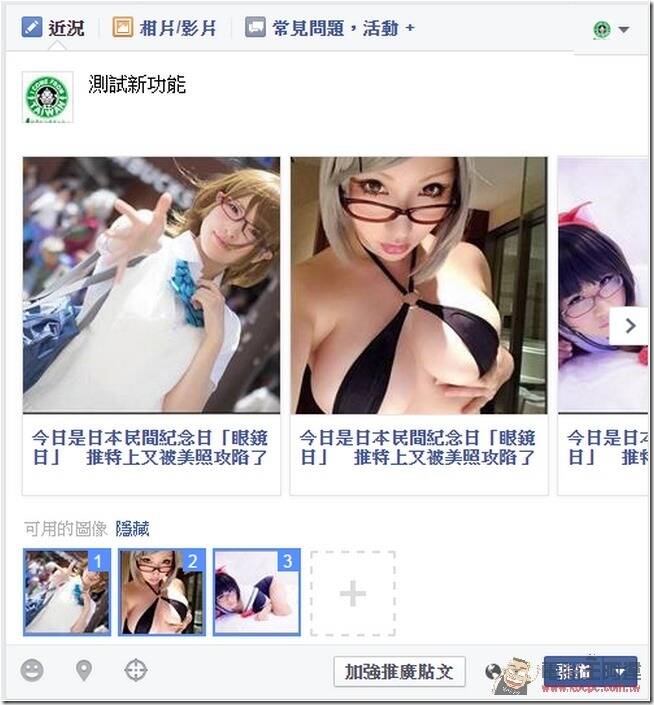This screenshot has height=705, width=654.
Task: Publish the post with the blue button
Action: coord(575,671)
